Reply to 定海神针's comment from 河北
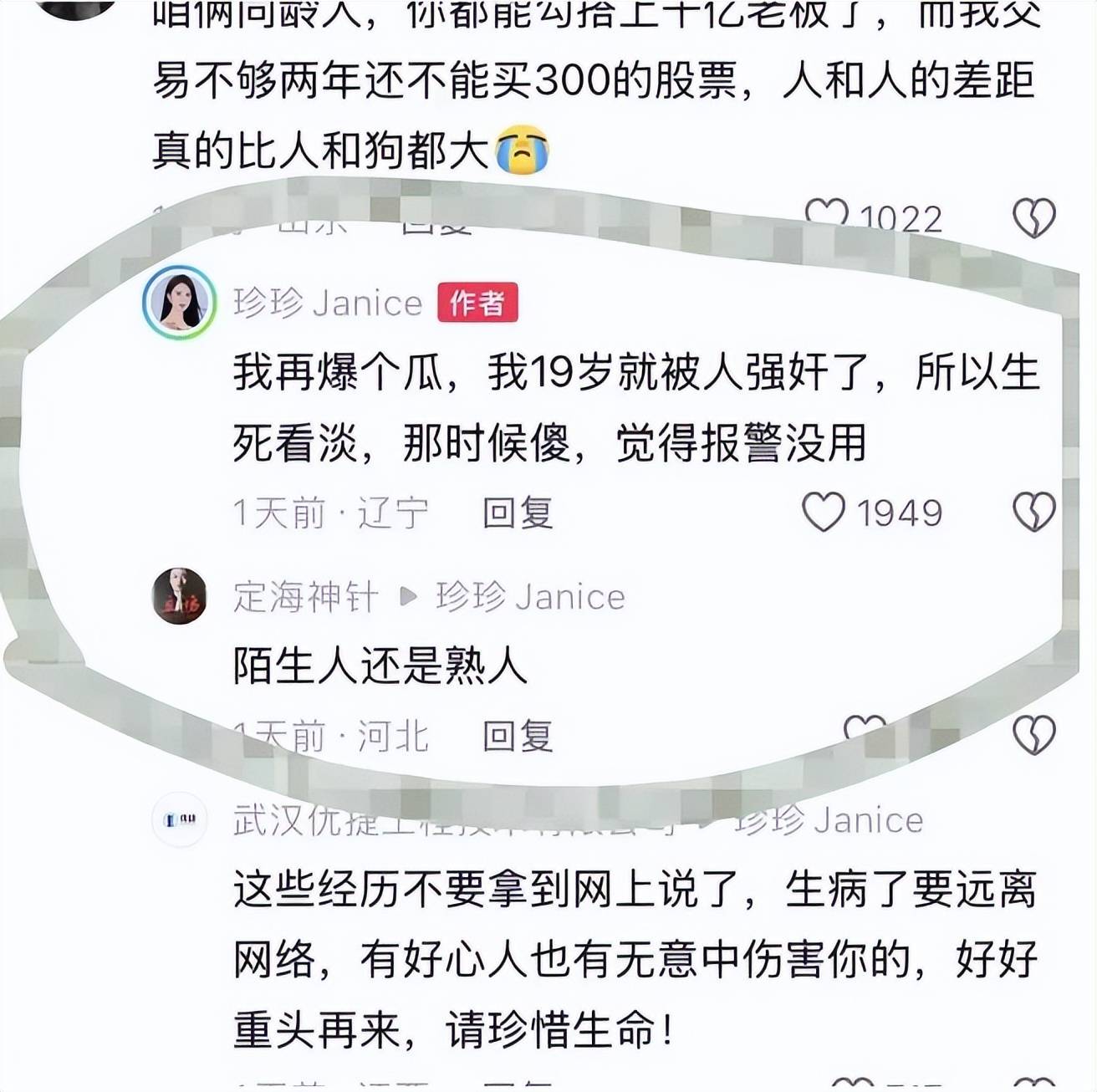 point(518,737)
